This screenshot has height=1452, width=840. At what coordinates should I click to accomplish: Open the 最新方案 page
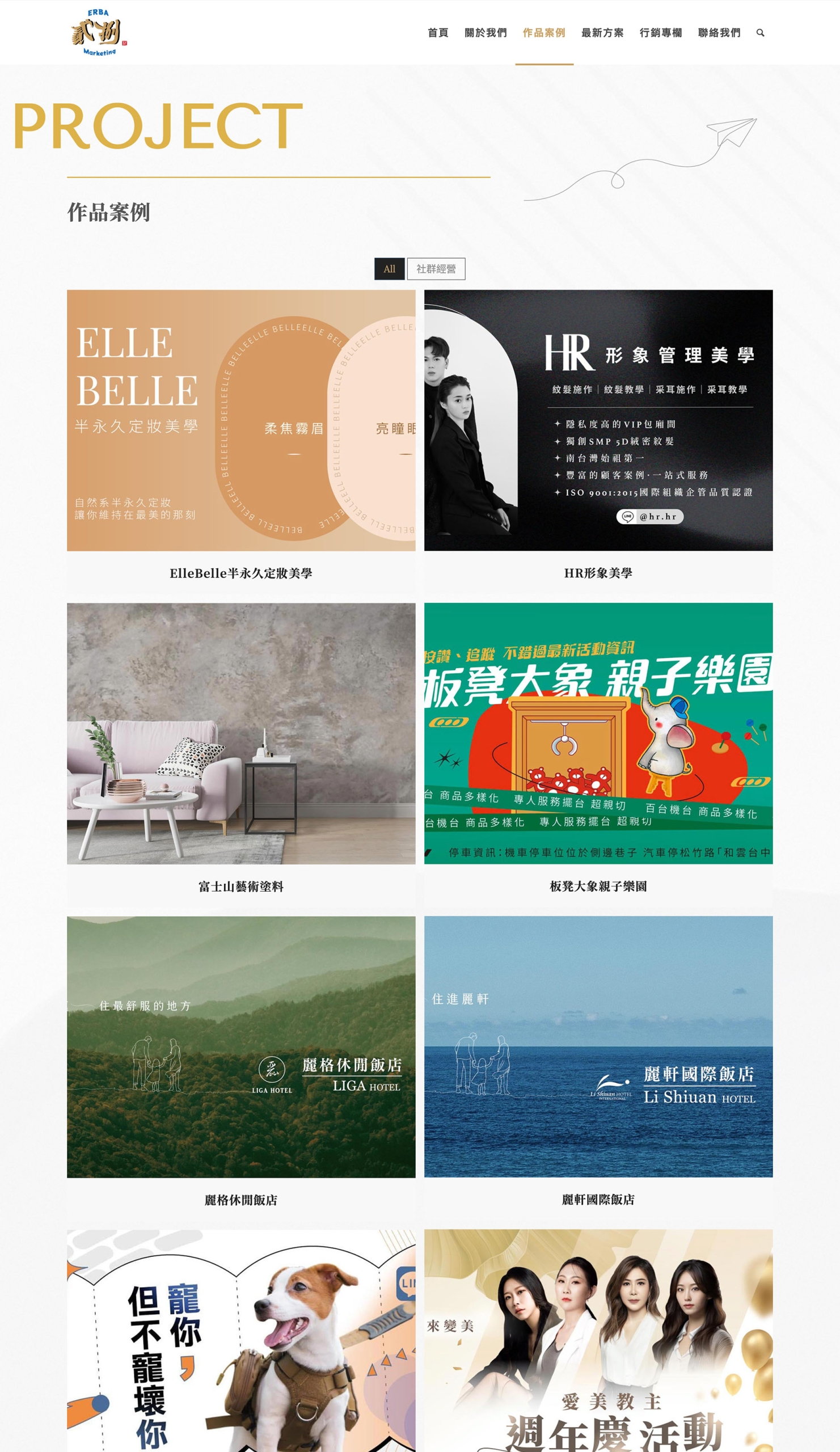pos(602,33)
